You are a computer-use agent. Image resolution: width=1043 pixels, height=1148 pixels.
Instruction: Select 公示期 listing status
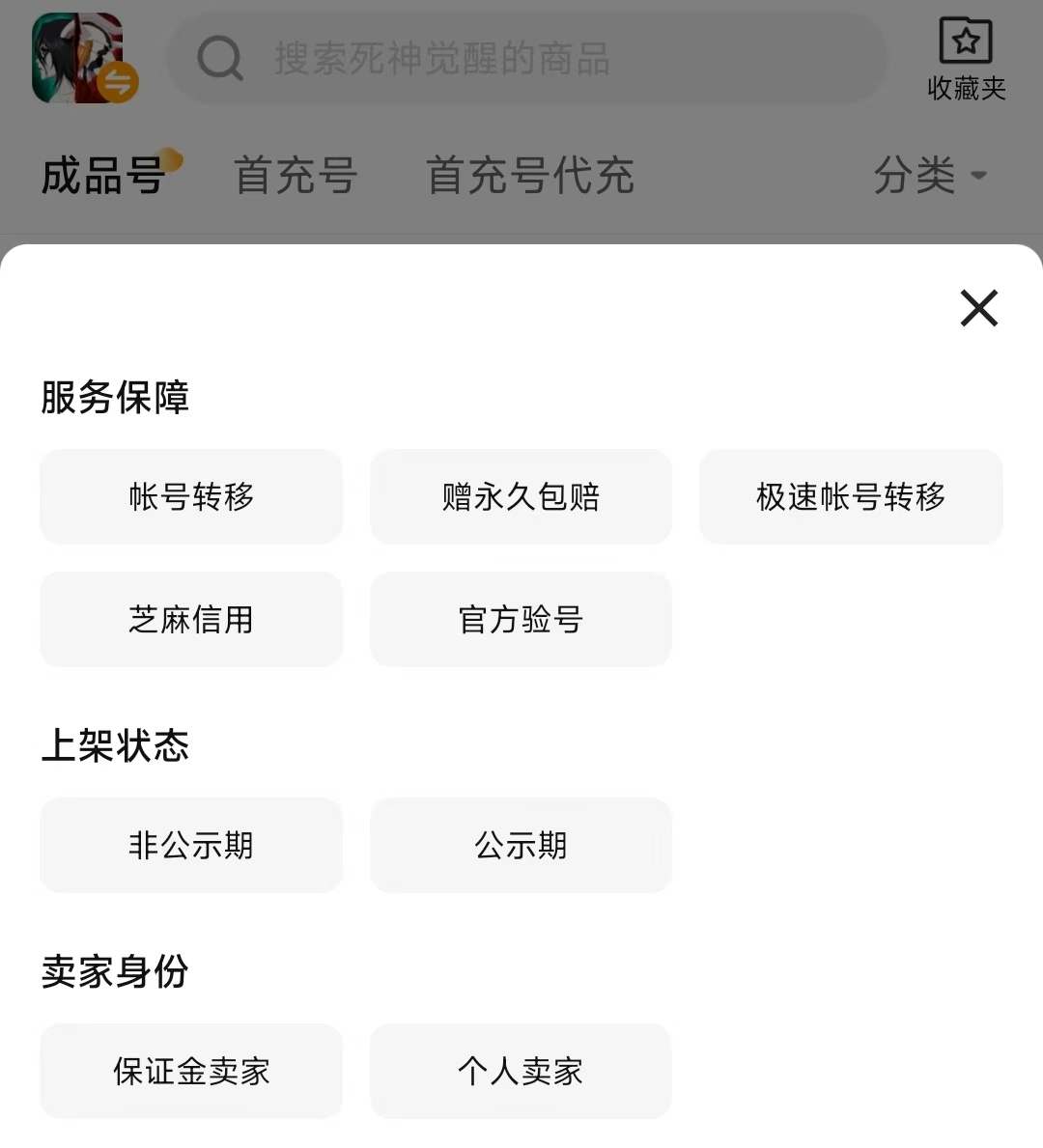coord(521,845)
